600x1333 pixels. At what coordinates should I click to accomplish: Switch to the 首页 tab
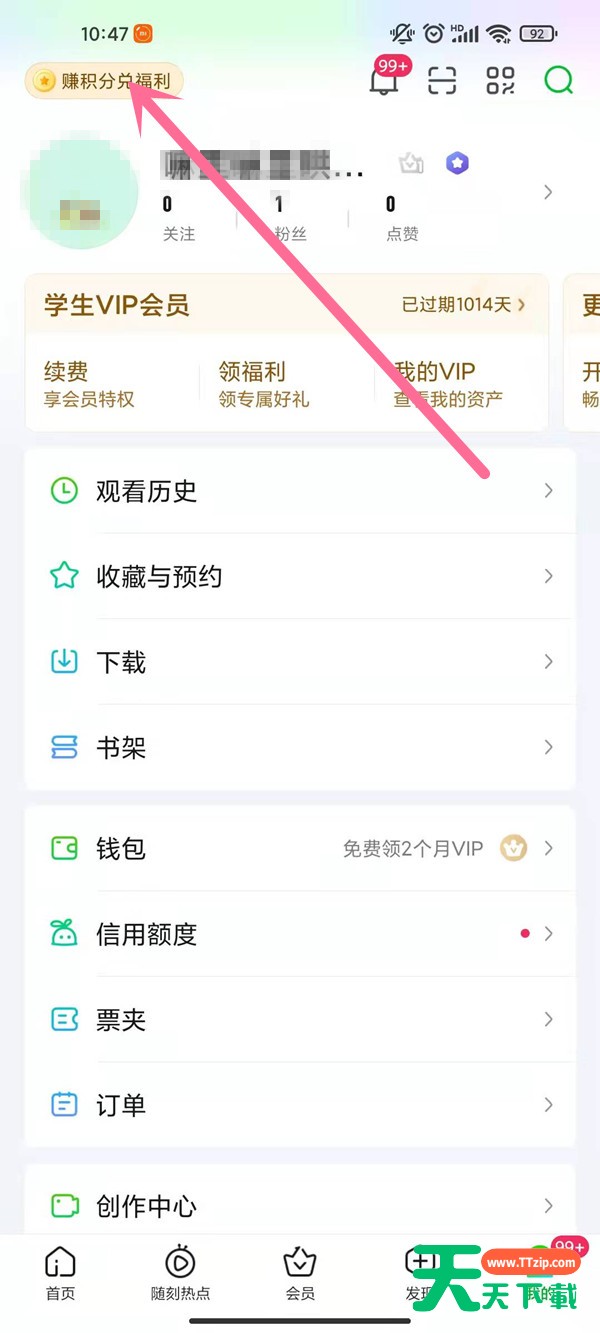tap(61, 1274)
